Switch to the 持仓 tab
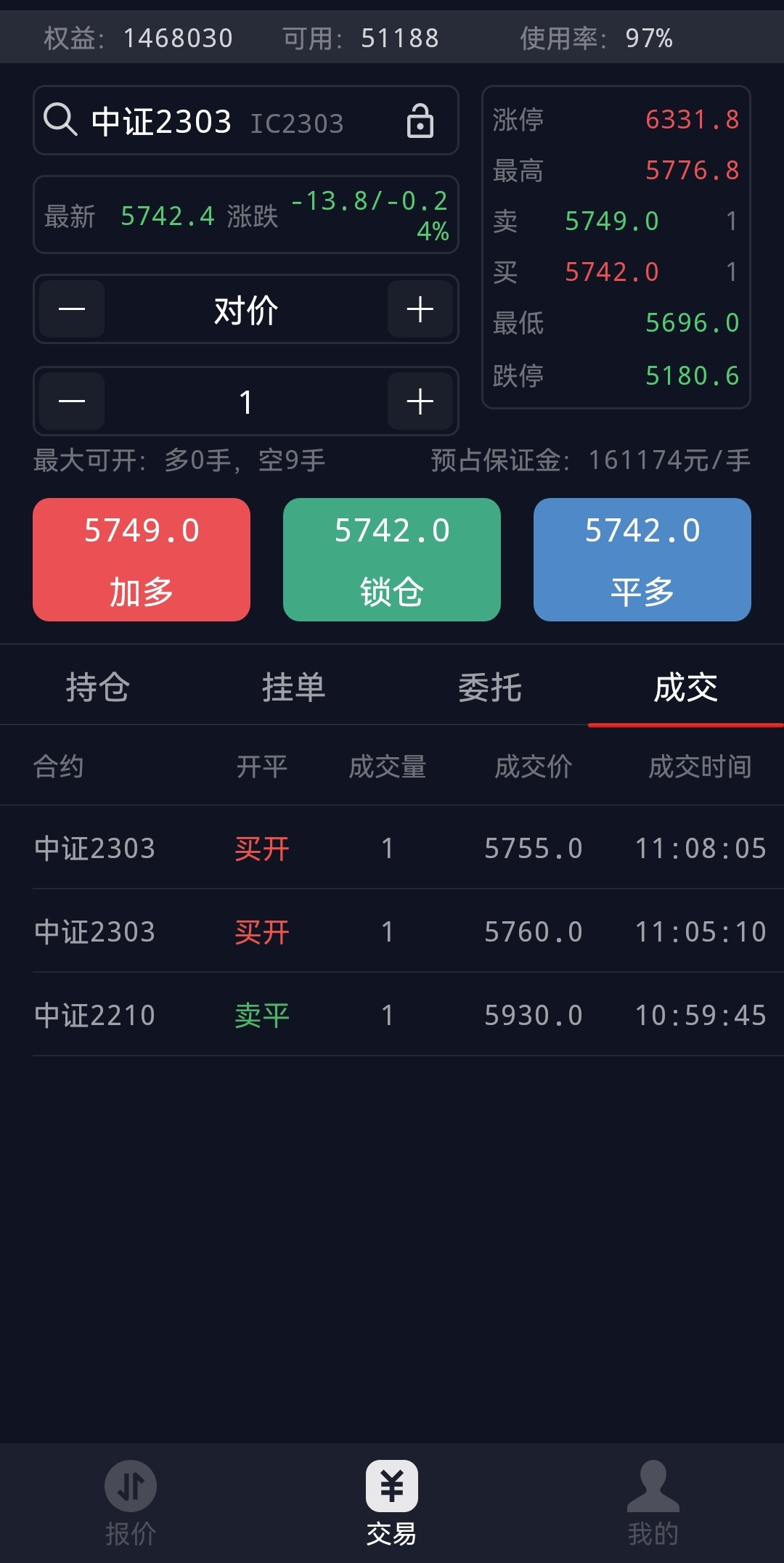 tap(98, 687)
